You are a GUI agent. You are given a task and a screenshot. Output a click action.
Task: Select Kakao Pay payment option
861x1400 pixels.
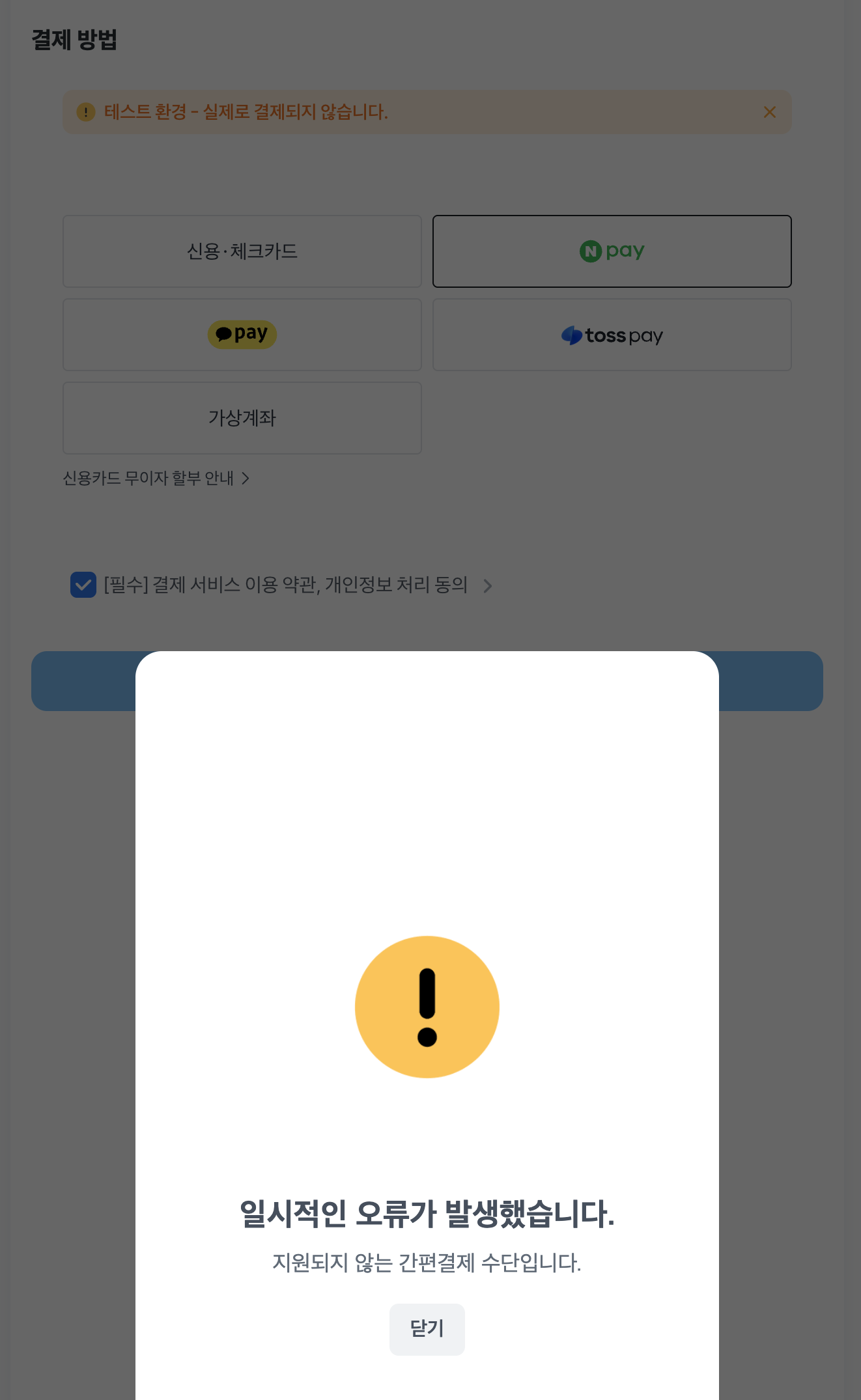click(242, 335)
